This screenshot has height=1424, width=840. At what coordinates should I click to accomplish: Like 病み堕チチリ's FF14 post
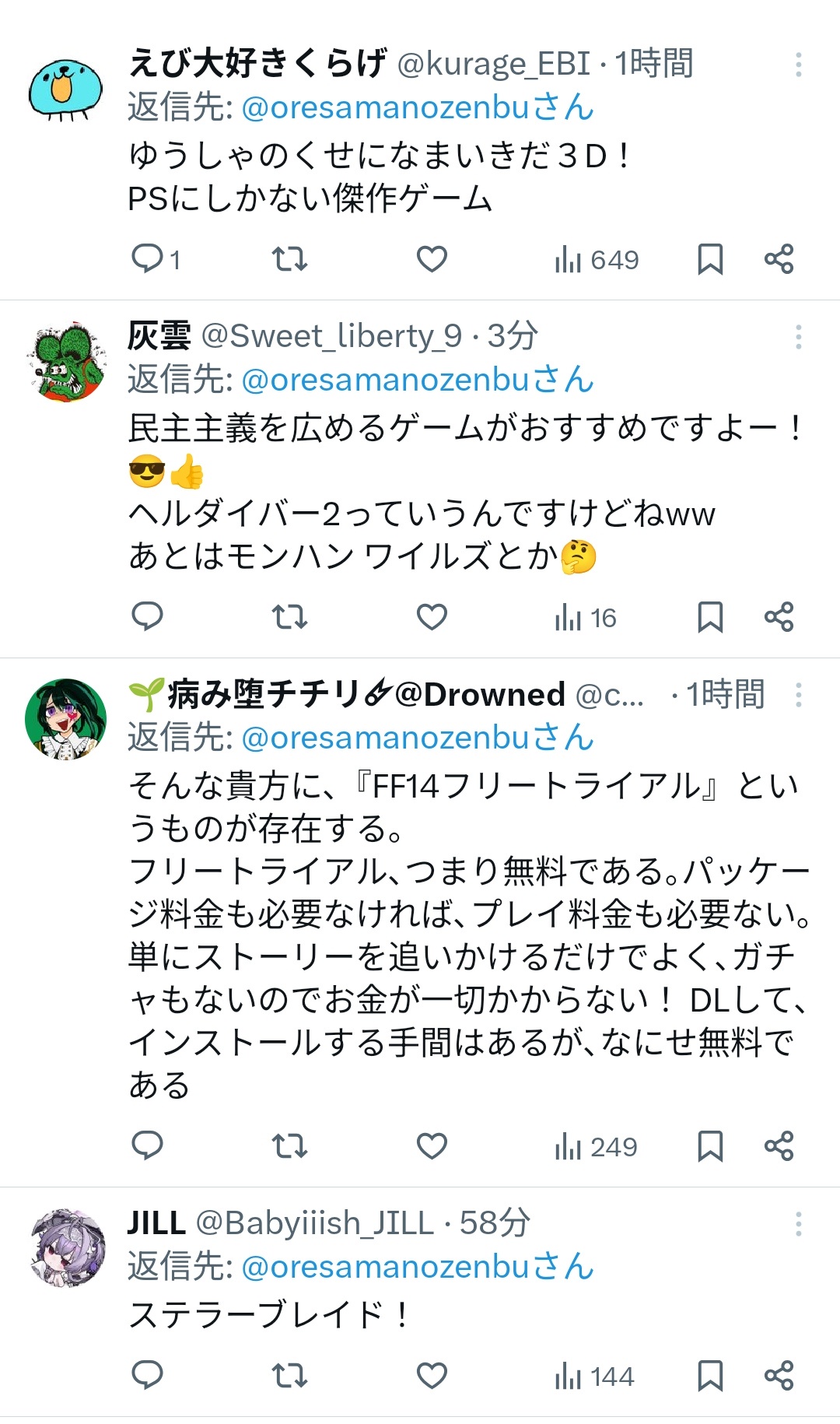pos(432,1145)
